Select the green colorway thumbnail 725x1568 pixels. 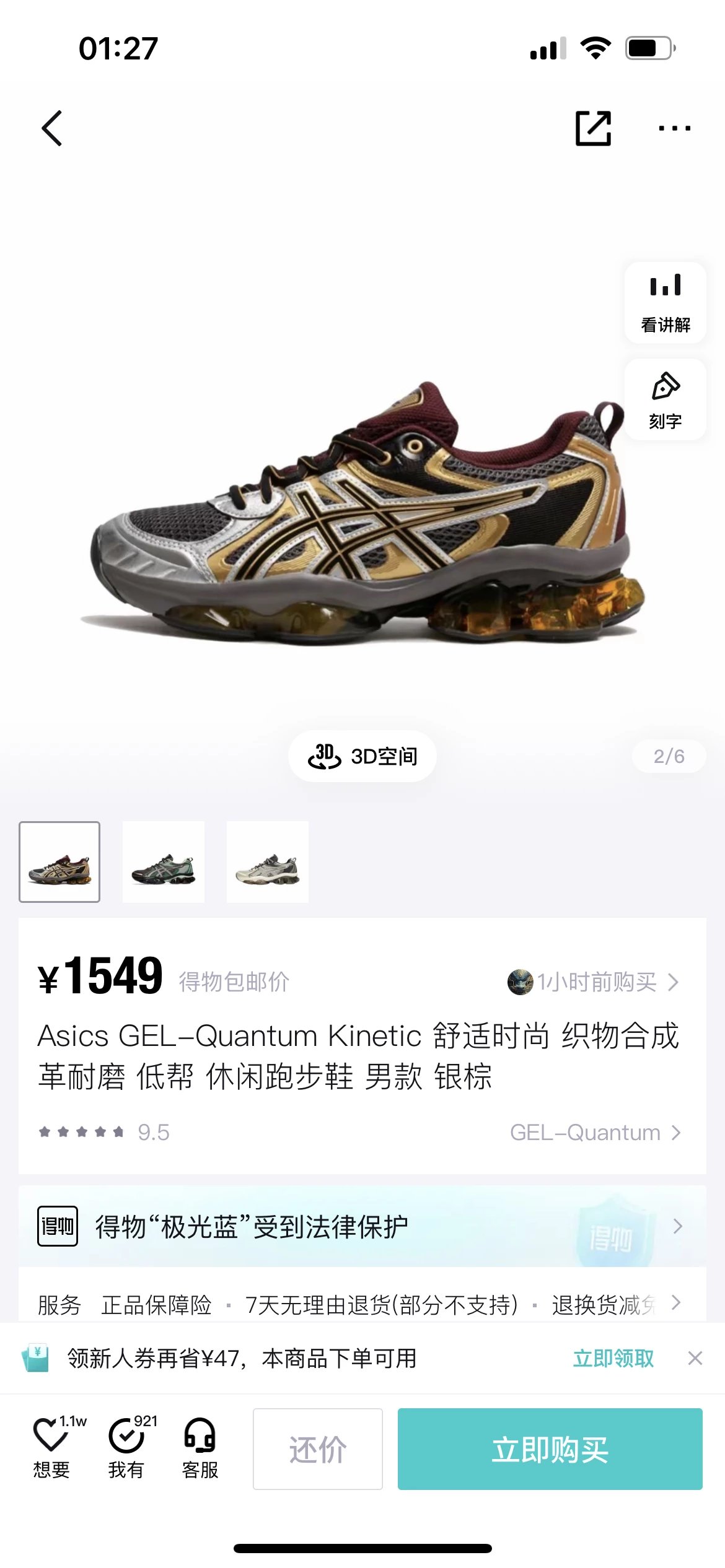[x=164, y=862]
